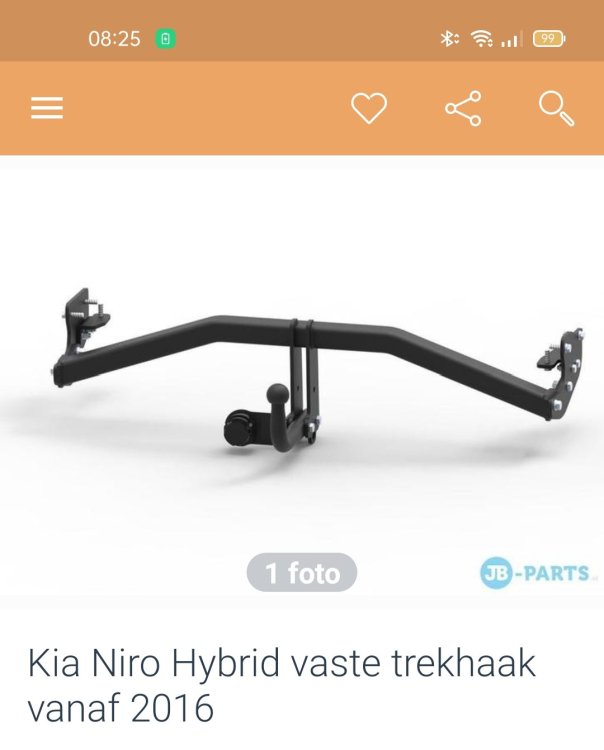Open the hamburger menu
This screenshot has height=750, width=604.
47,109
